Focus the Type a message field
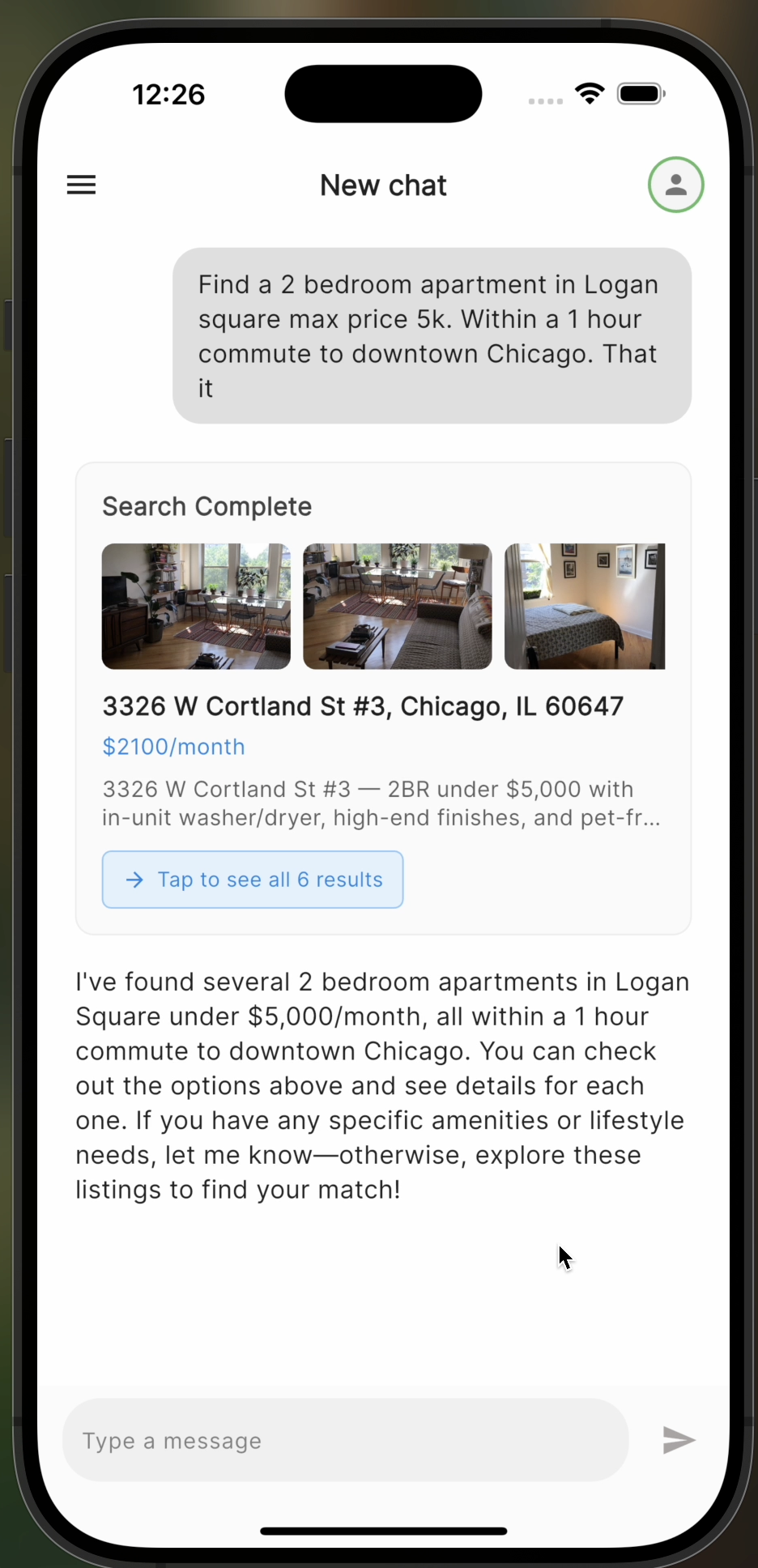 click(345, 1440)
